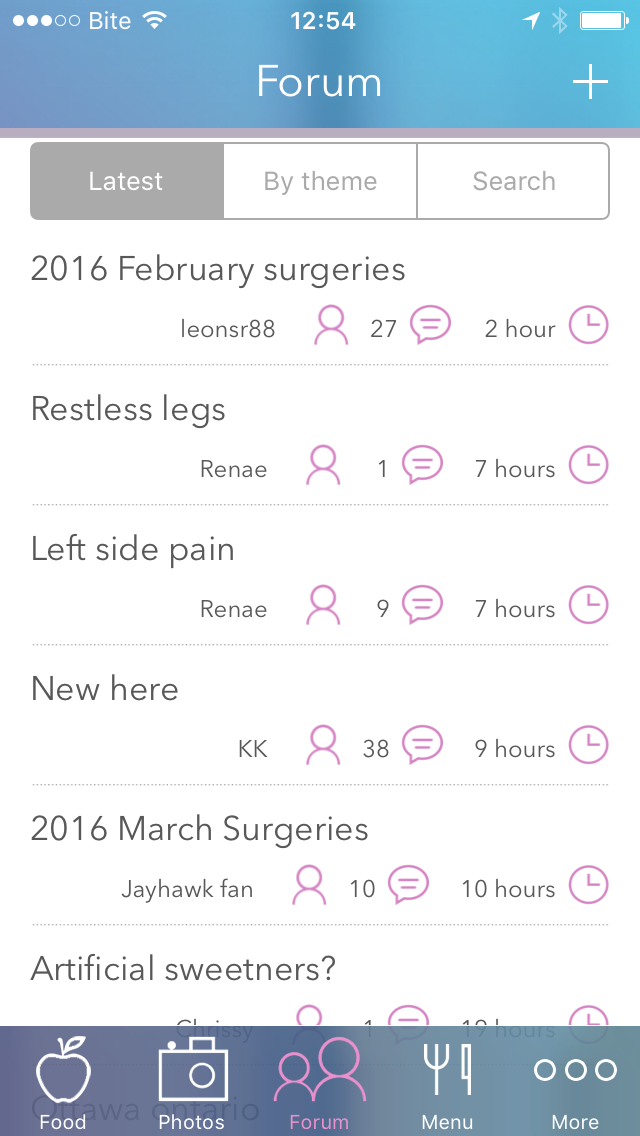Open the Artificial sweetners? thread

tap(184, 969)
